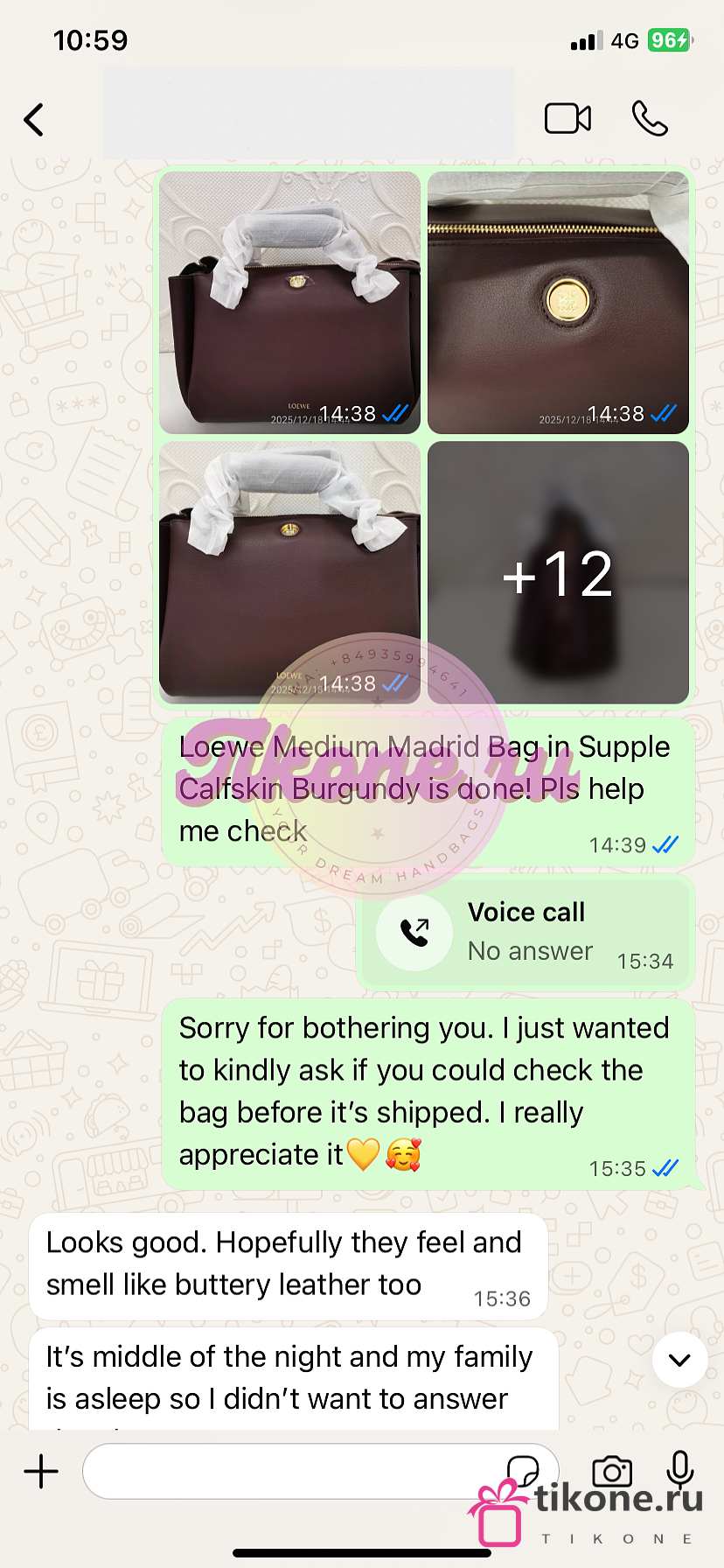Screen dimensions: 724x1568
Task: Go back to the chat list
Action: pos(34,120)
